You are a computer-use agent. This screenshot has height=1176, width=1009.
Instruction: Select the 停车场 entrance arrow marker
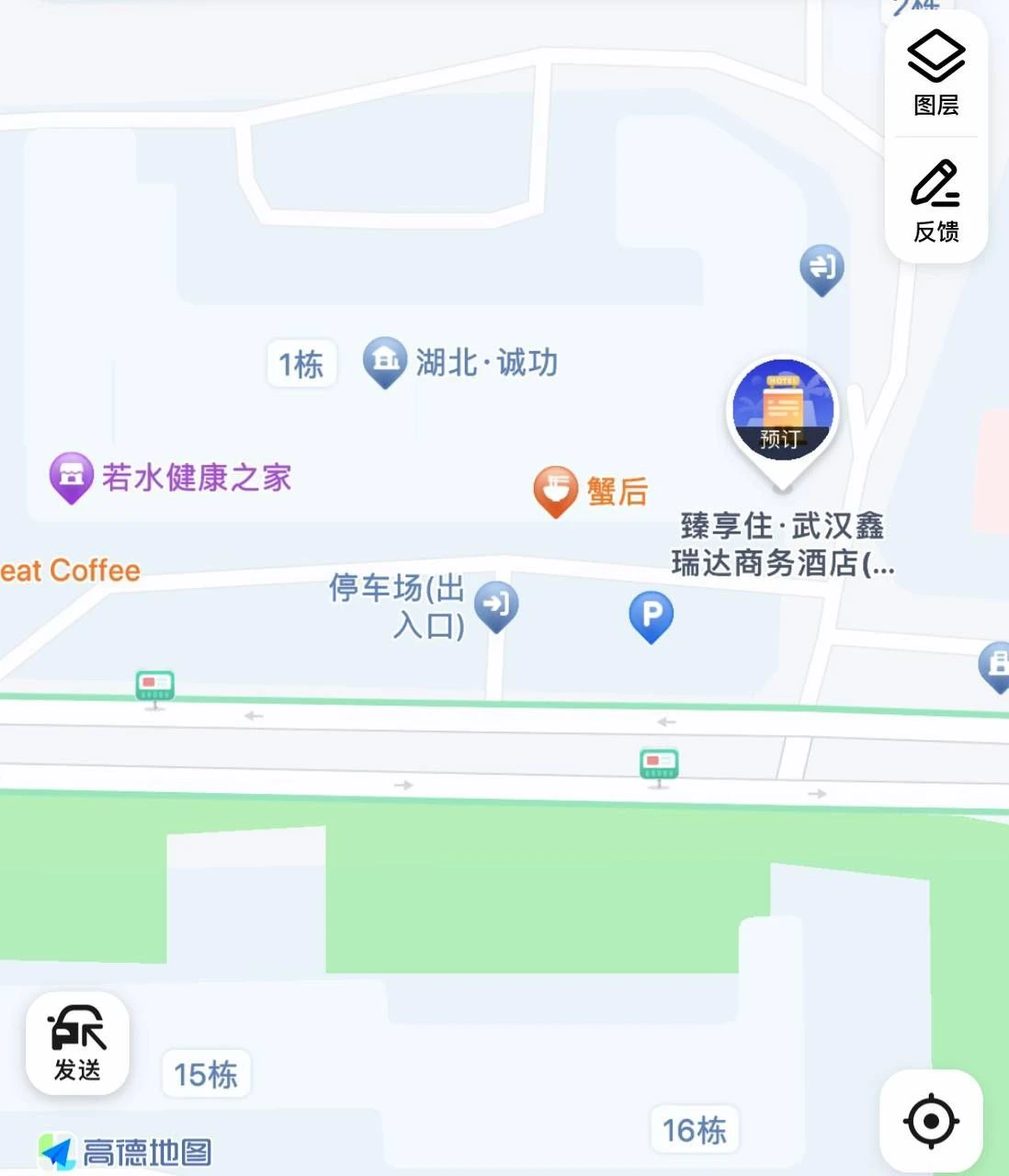[497, 605]
